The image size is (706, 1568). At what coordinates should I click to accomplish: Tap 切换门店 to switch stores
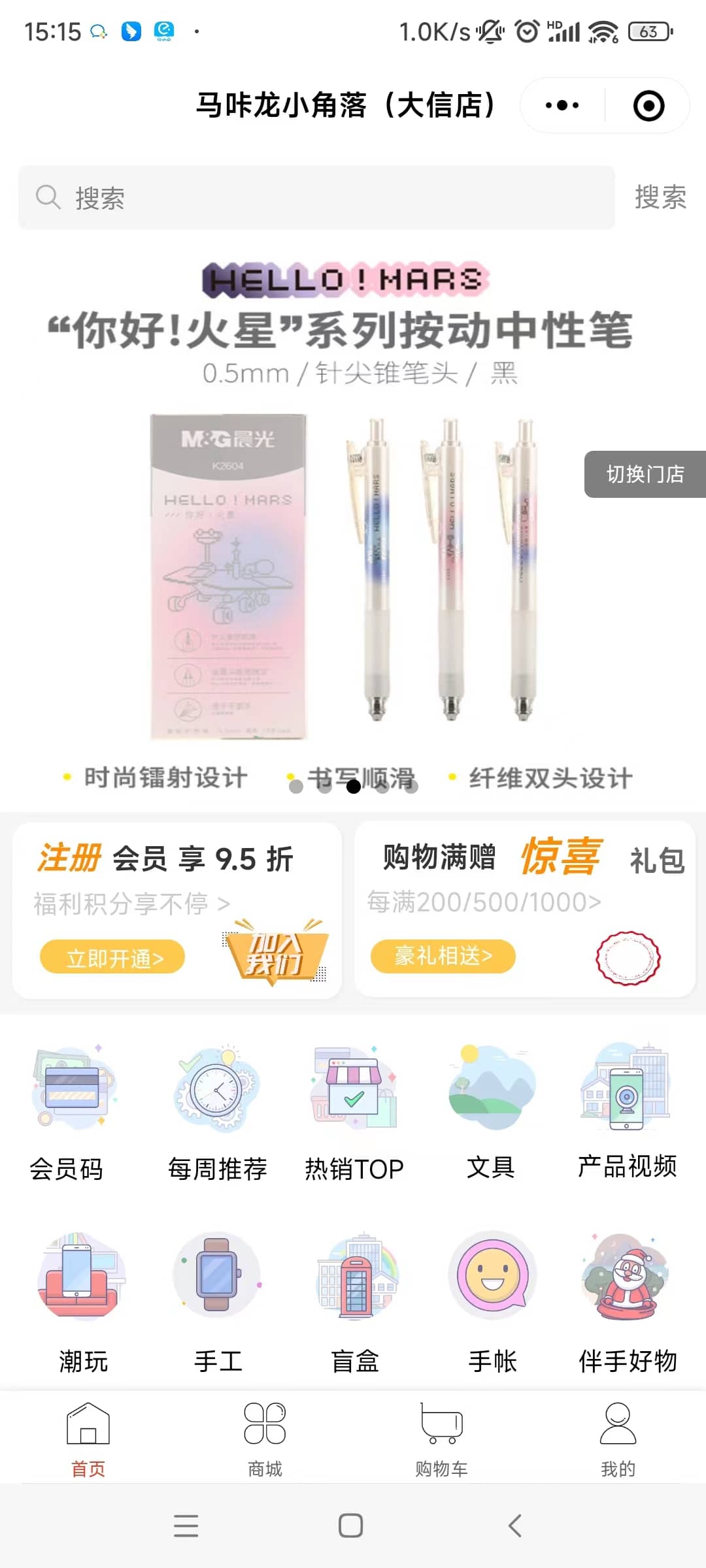(x=645, y=474)
